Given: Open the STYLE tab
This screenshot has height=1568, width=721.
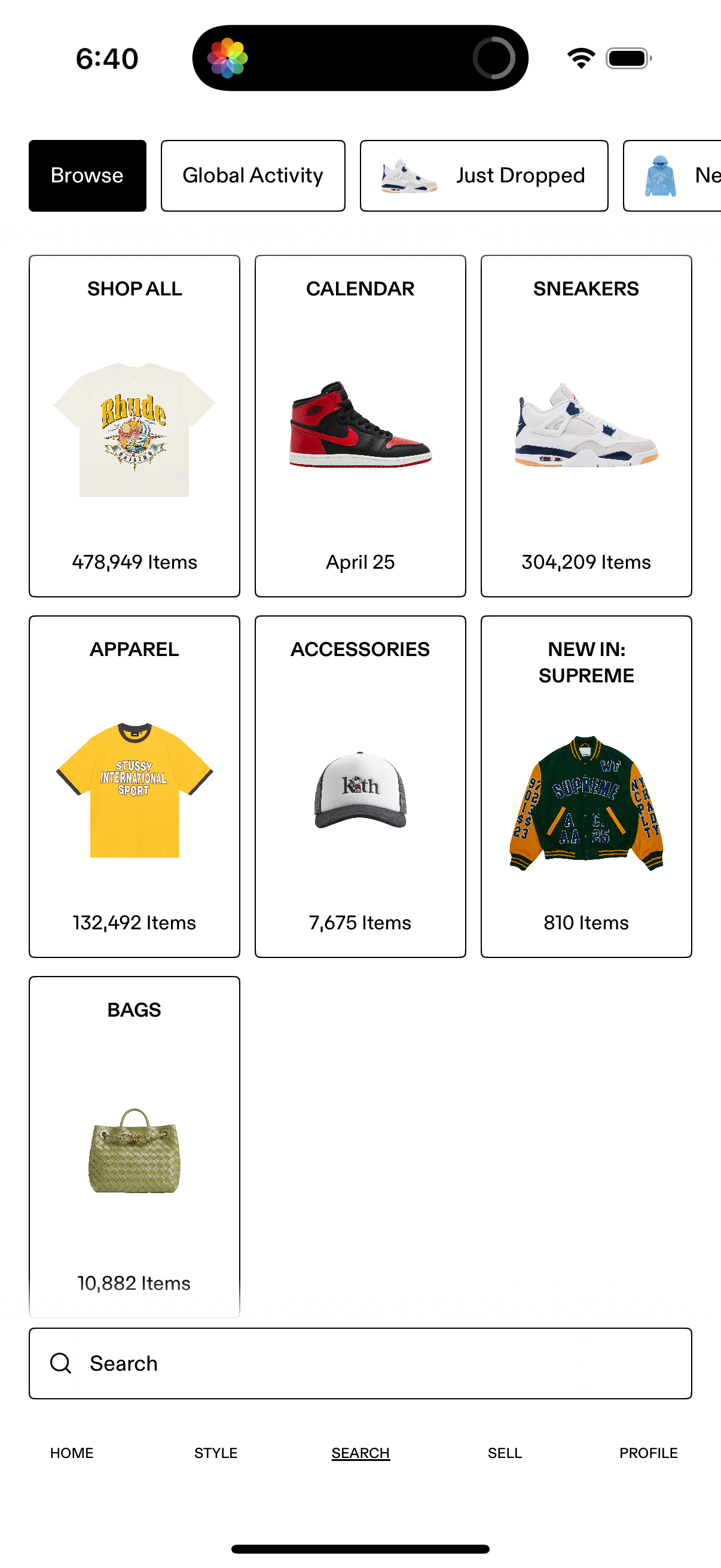Looking at the screenshot, I should point(215,1453).
